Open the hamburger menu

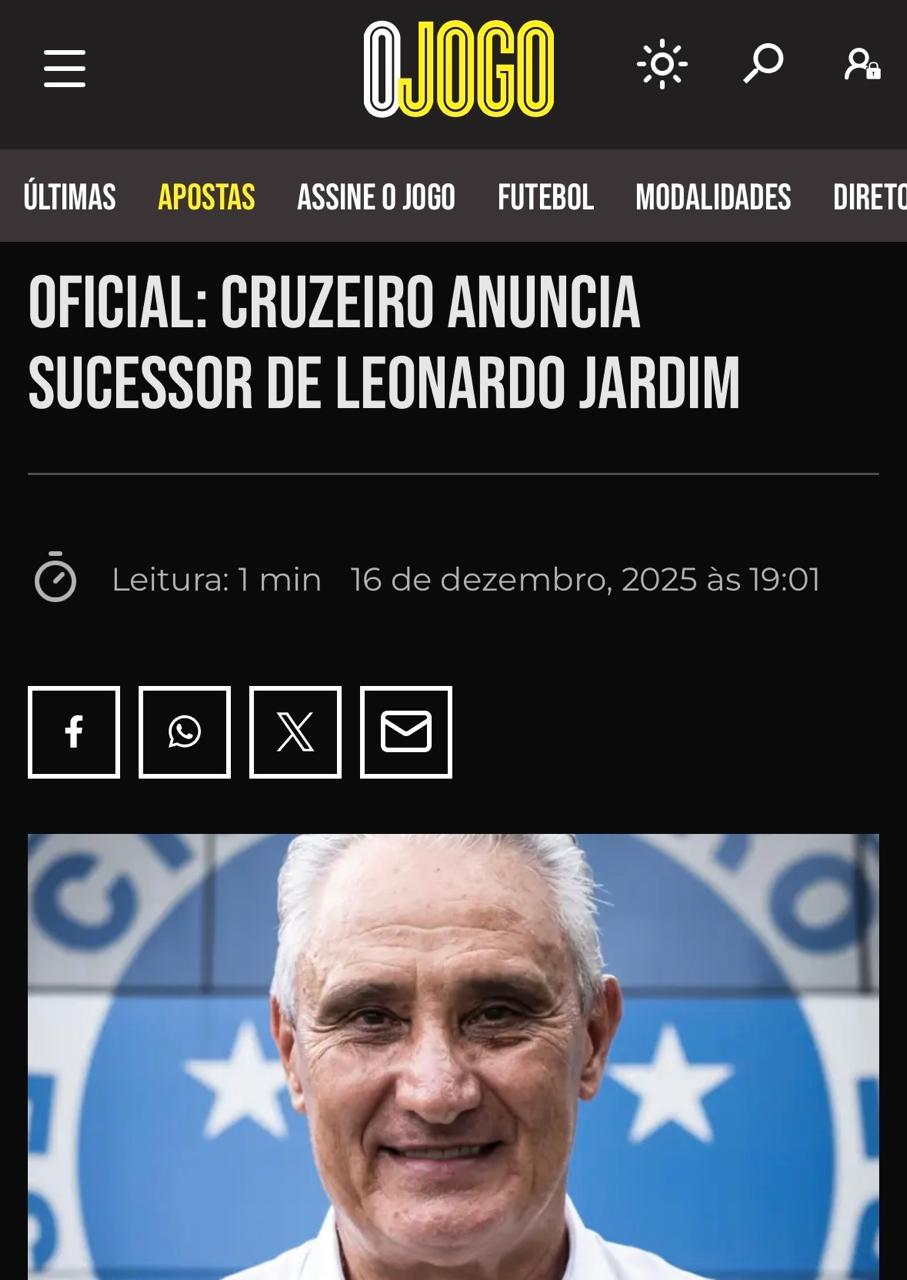[64, 69]
